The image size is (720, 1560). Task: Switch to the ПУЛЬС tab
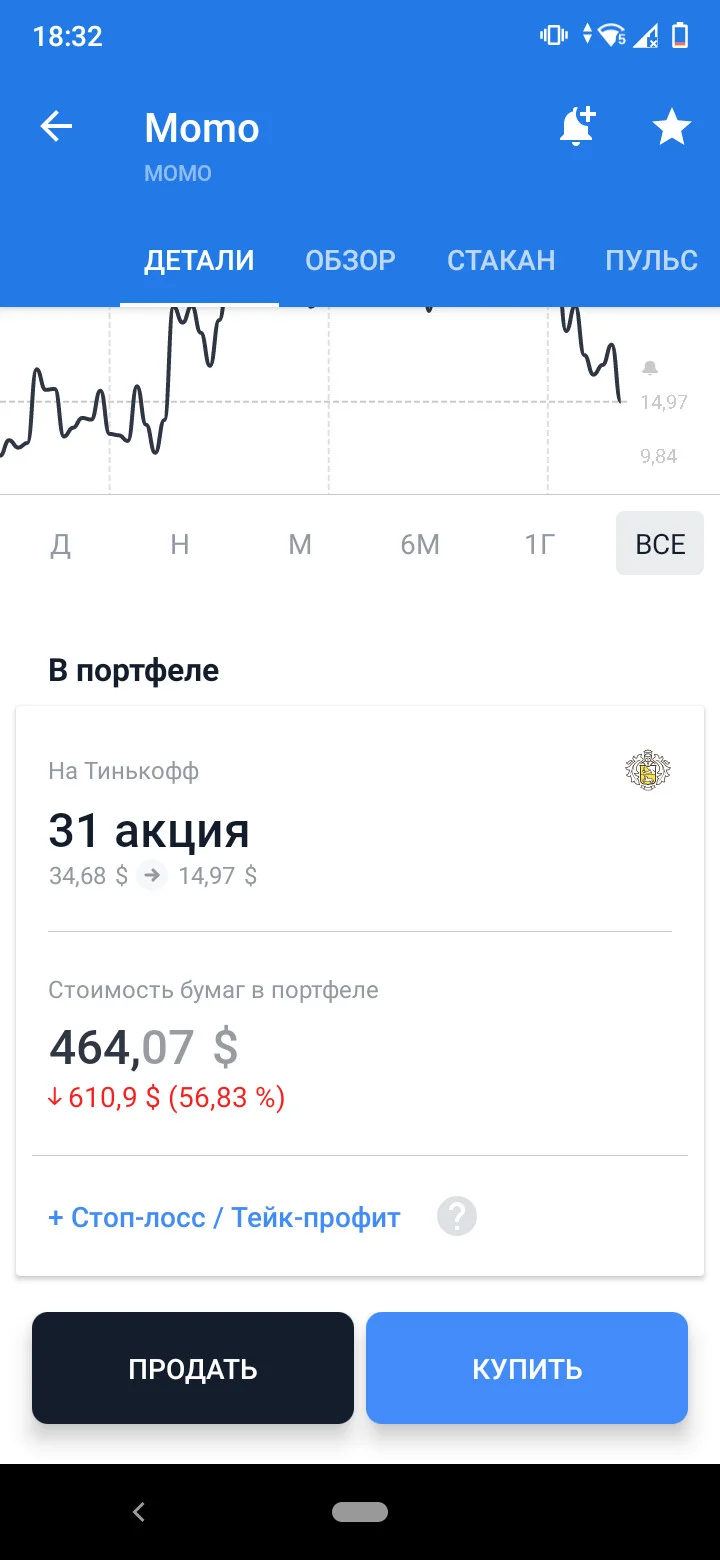click(651, 261)
